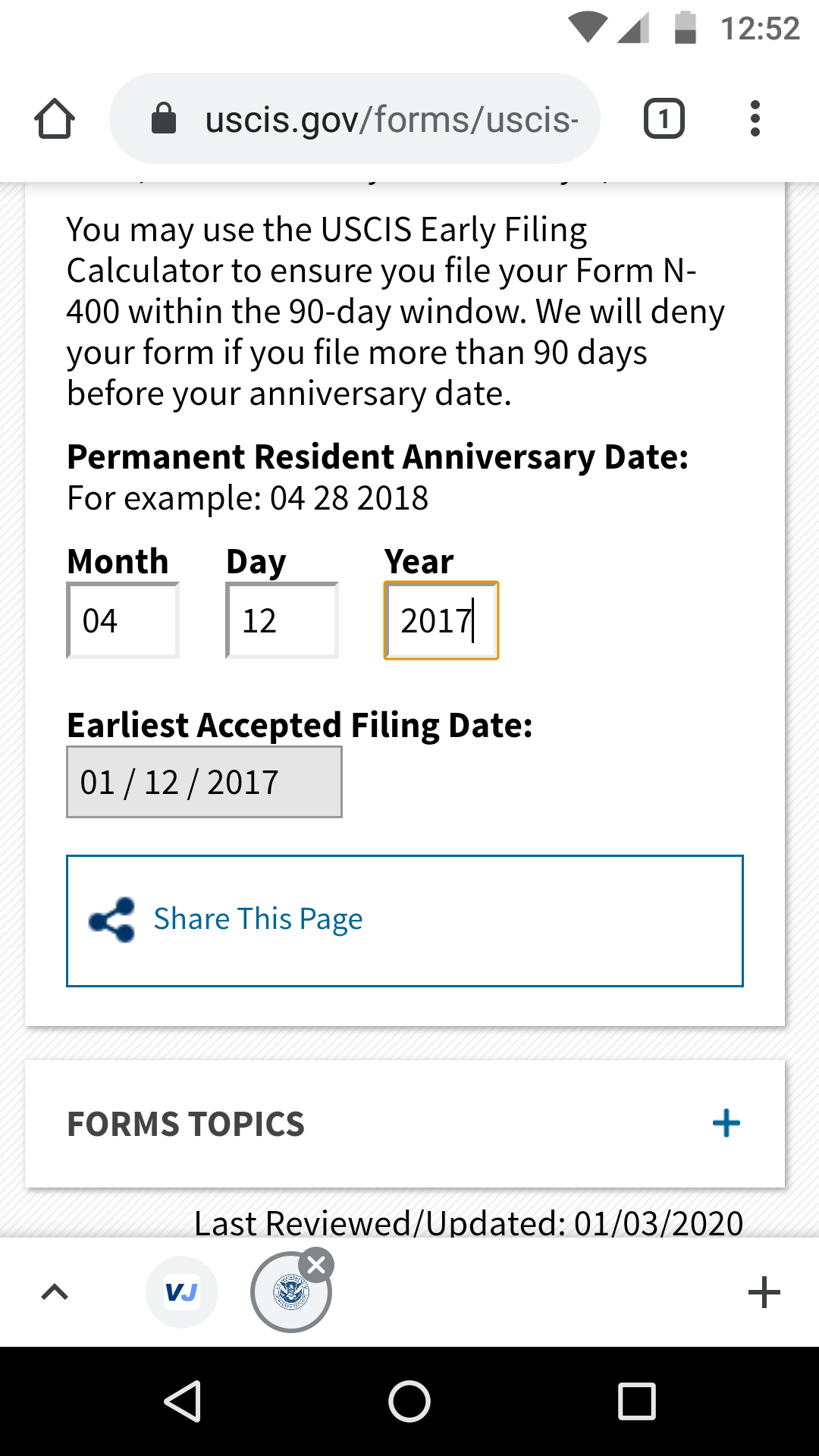Add a new browser tab

click(x=764, y=1292)
